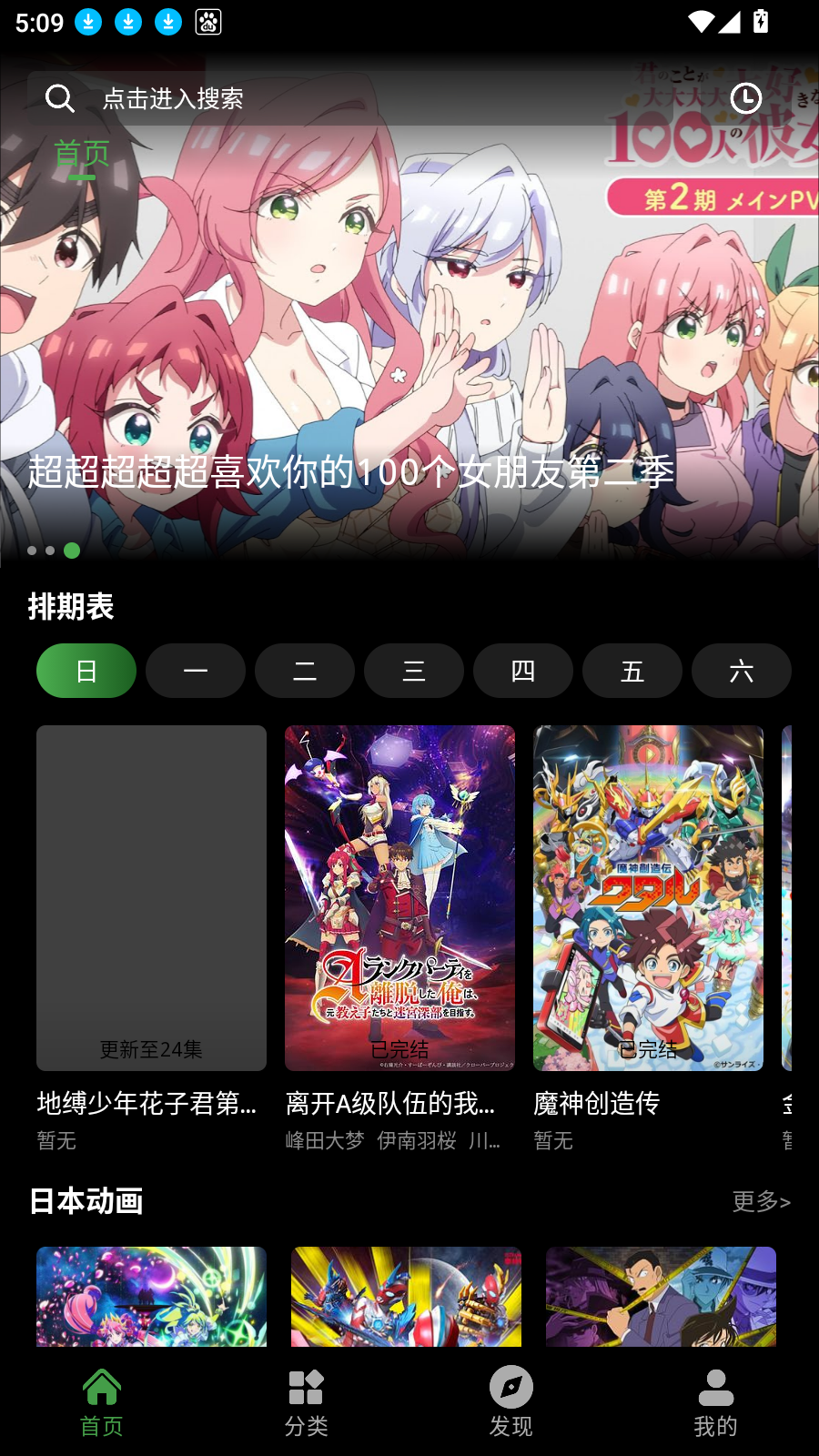
Task: Select the 日 schedule chip
Action: tap(86, 671)
